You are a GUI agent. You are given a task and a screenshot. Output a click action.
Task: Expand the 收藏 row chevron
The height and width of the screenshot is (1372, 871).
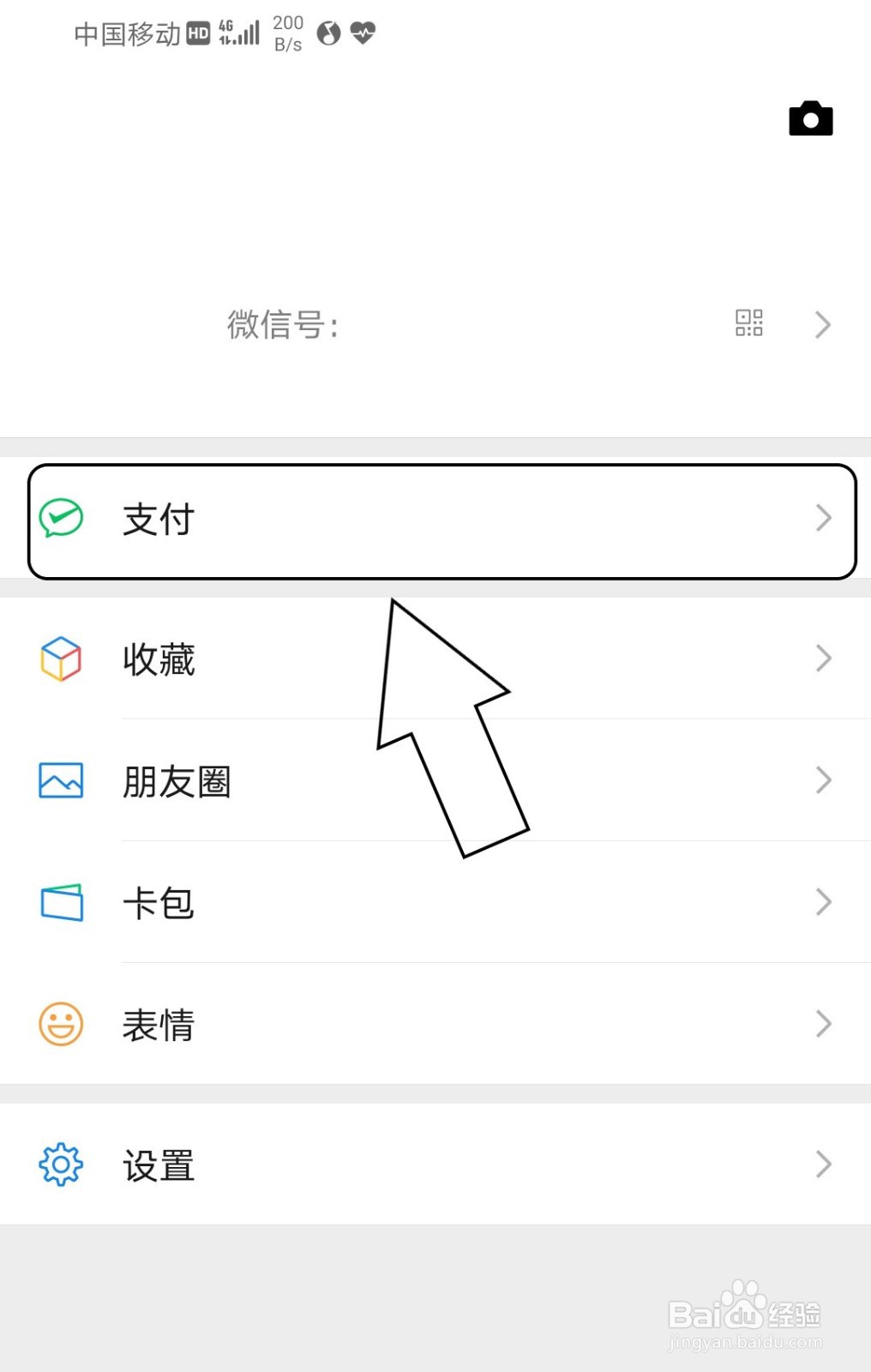click(x=822, y=658)
